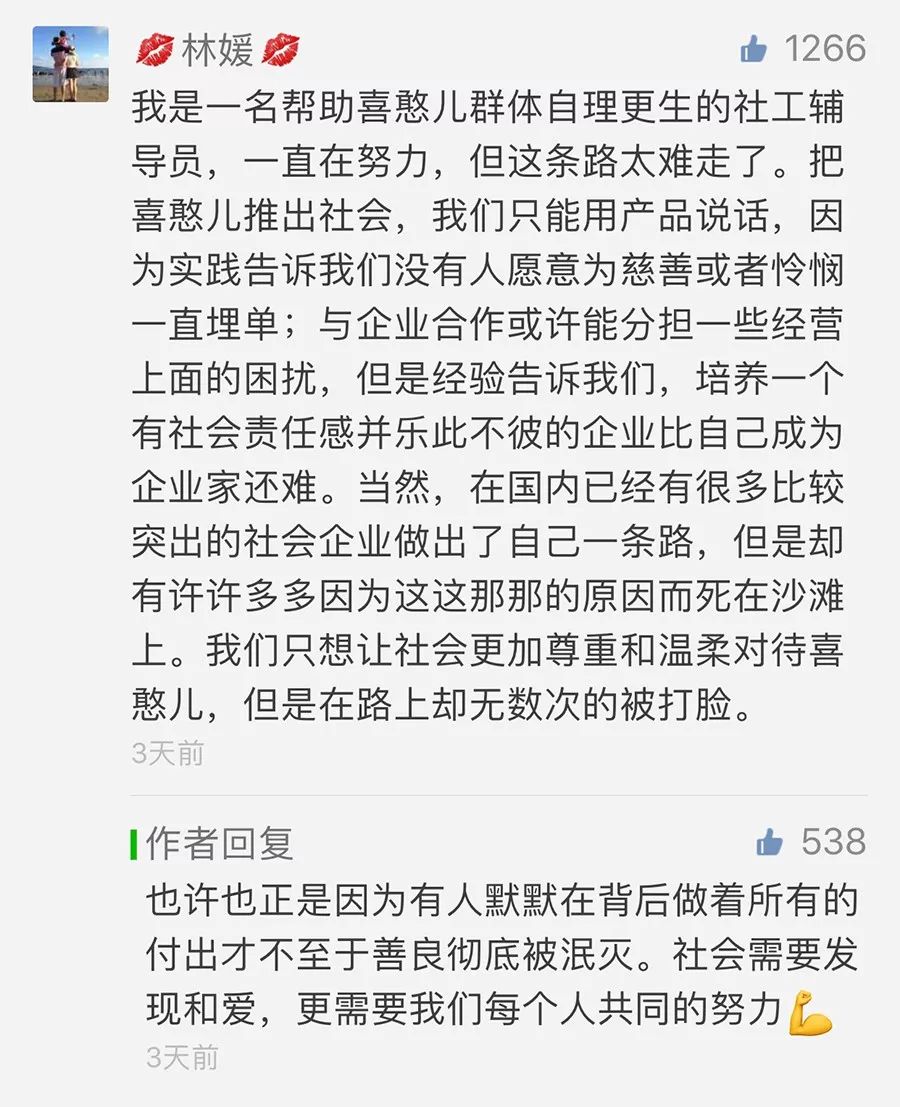The image size is (900, 1107).
Task: Open 林媛's profile avatar
Action: 70,64
